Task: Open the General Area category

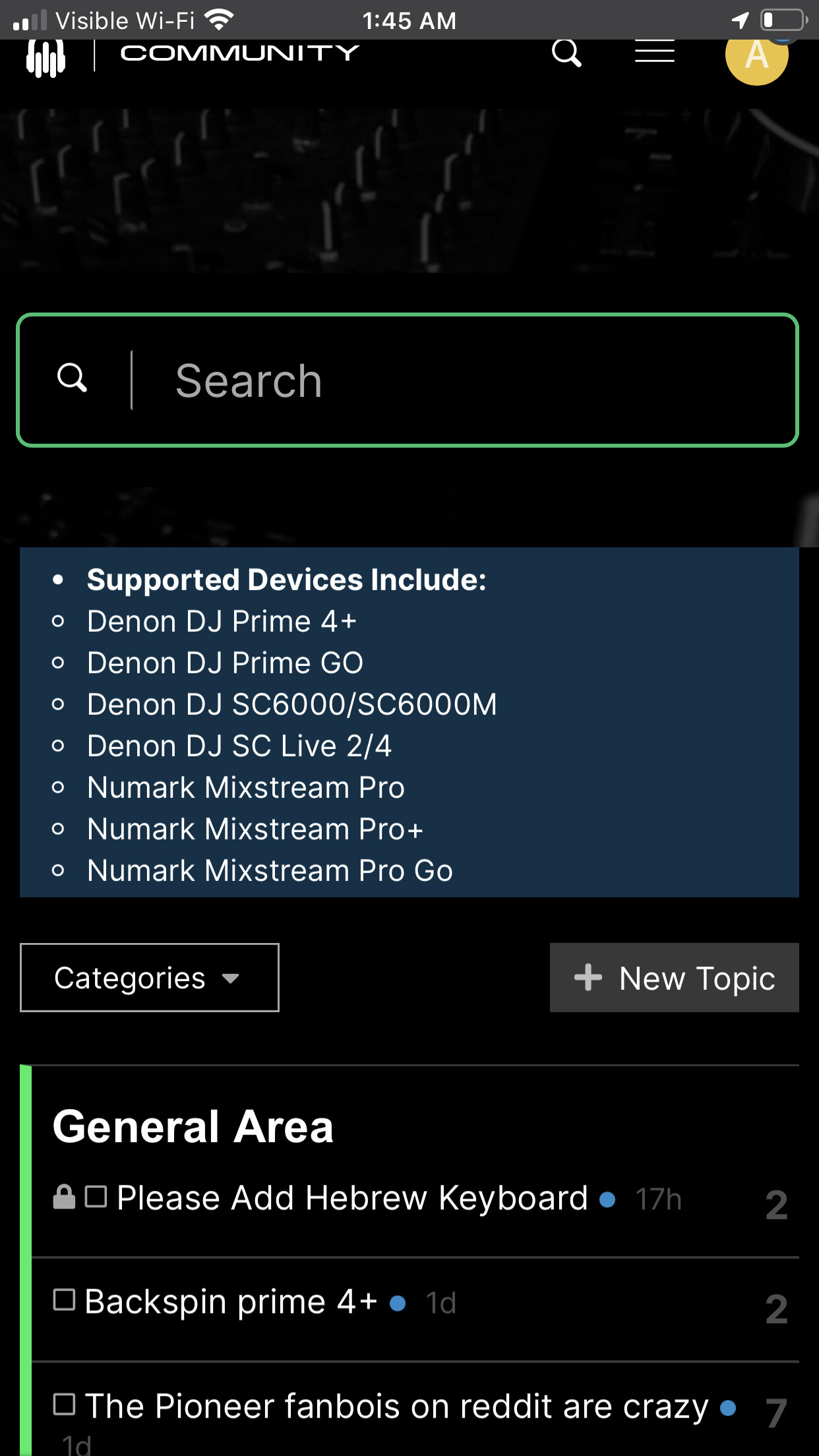Action: coord(193,1126)
